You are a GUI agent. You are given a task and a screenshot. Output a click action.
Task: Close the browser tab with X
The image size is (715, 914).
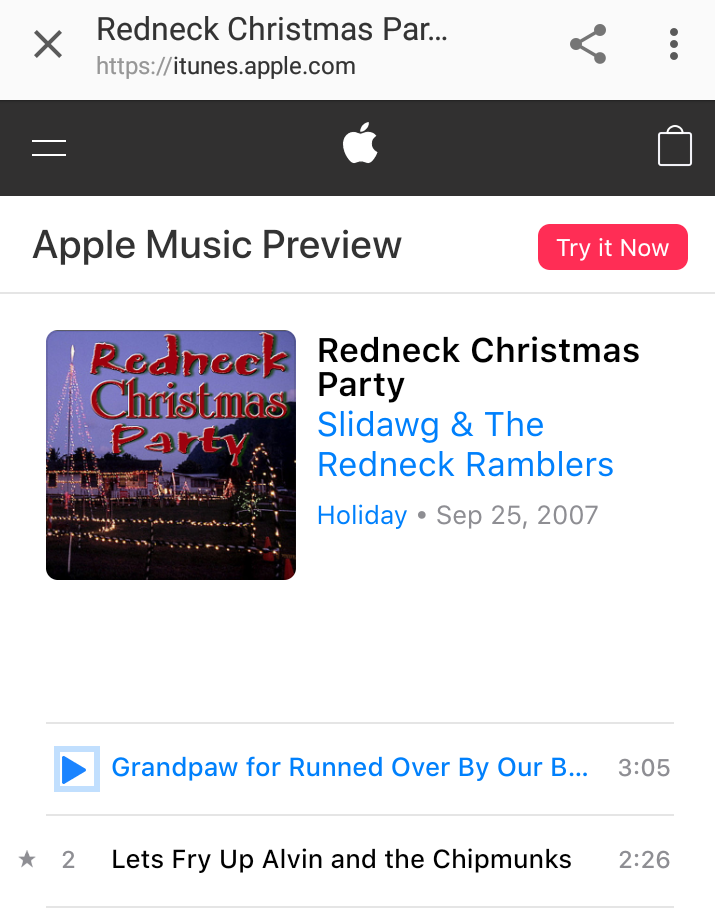pyautogui.click(x=48, y=45)
